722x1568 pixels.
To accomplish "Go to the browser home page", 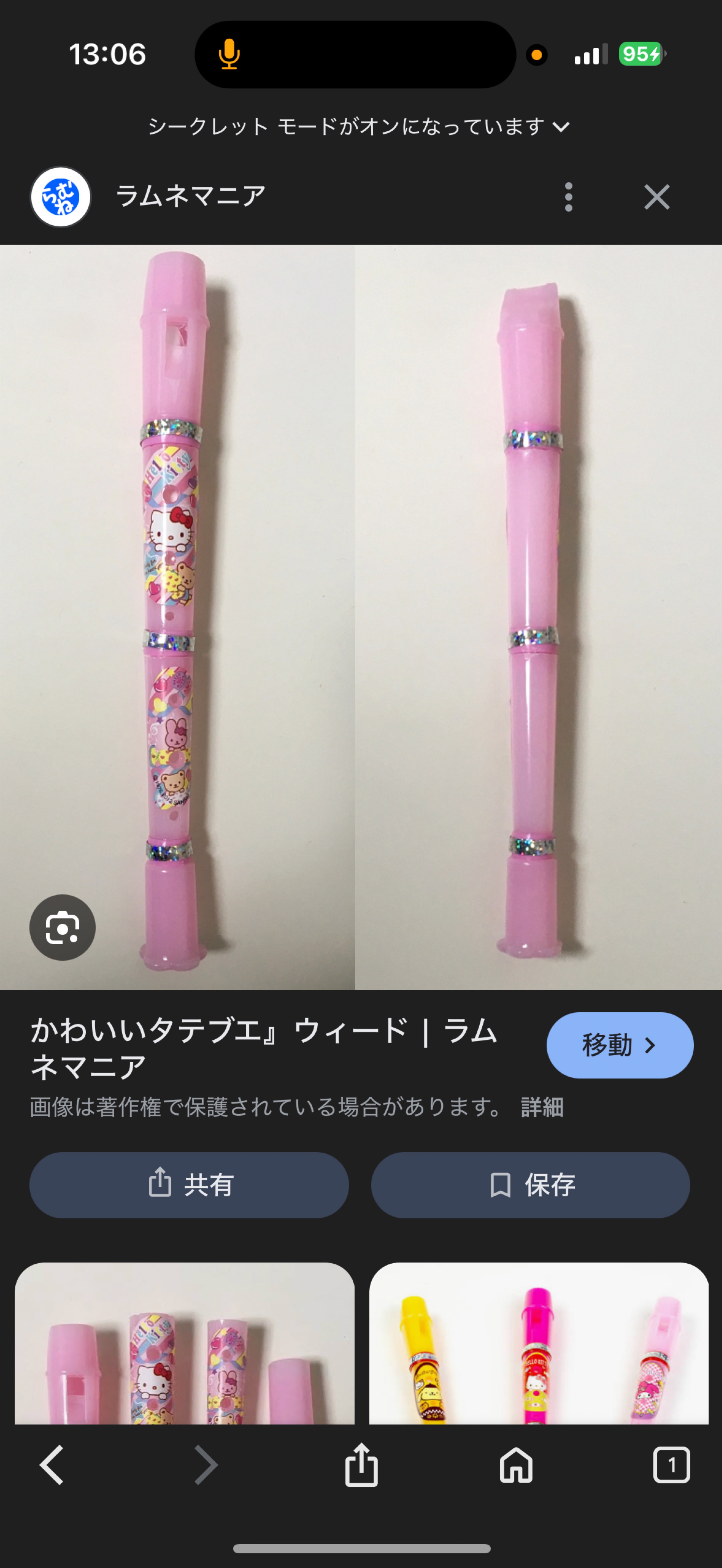I will click(516, 1465).
